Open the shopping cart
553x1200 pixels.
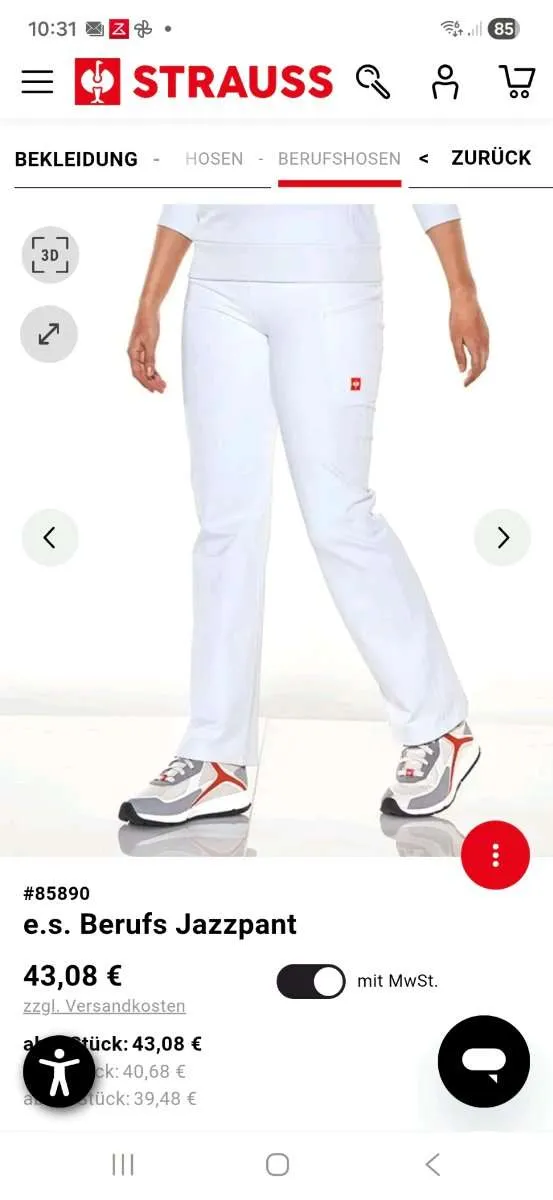[x=516, y=82]
